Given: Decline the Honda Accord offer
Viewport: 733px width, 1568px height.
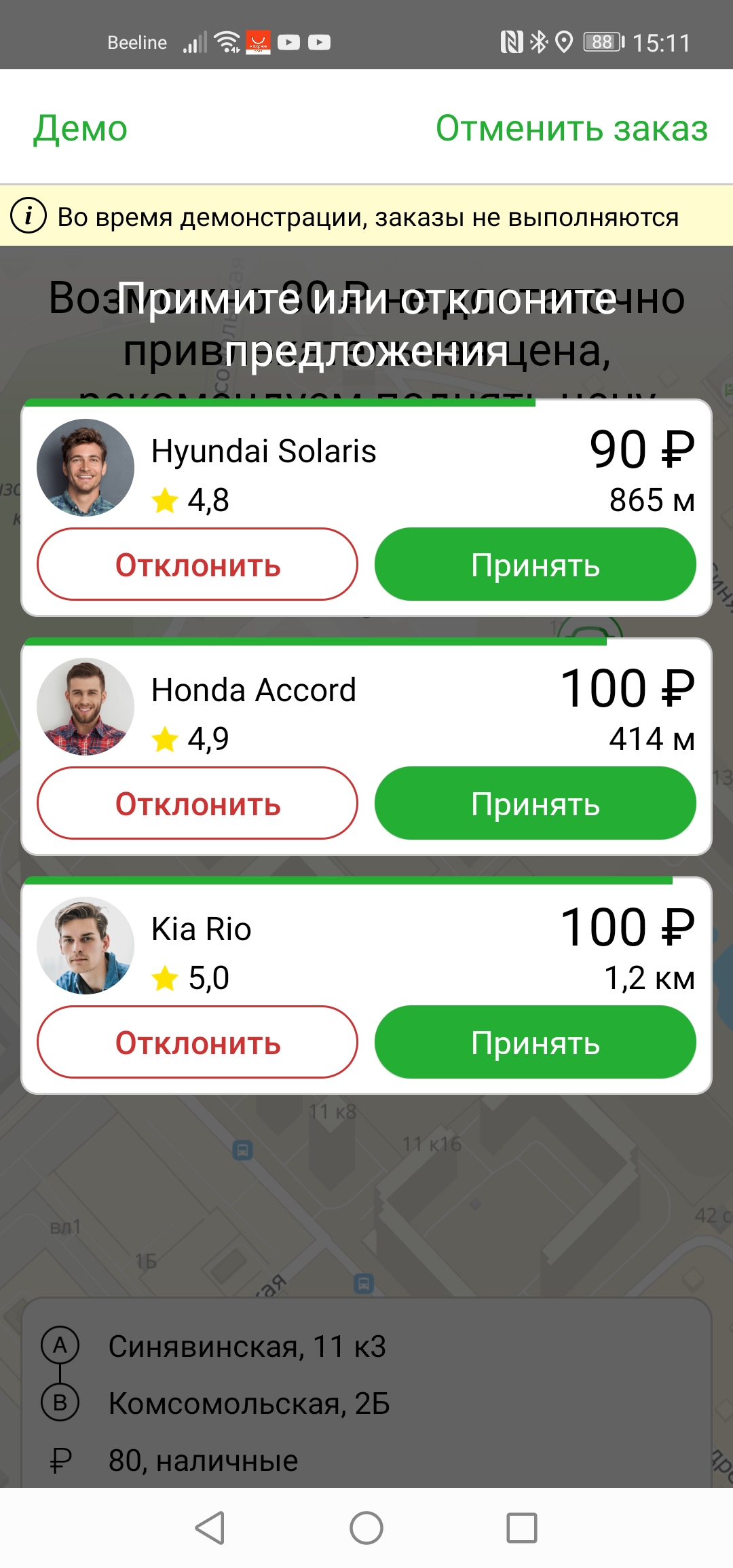Looking at the screenshot, I should point(198,804).
